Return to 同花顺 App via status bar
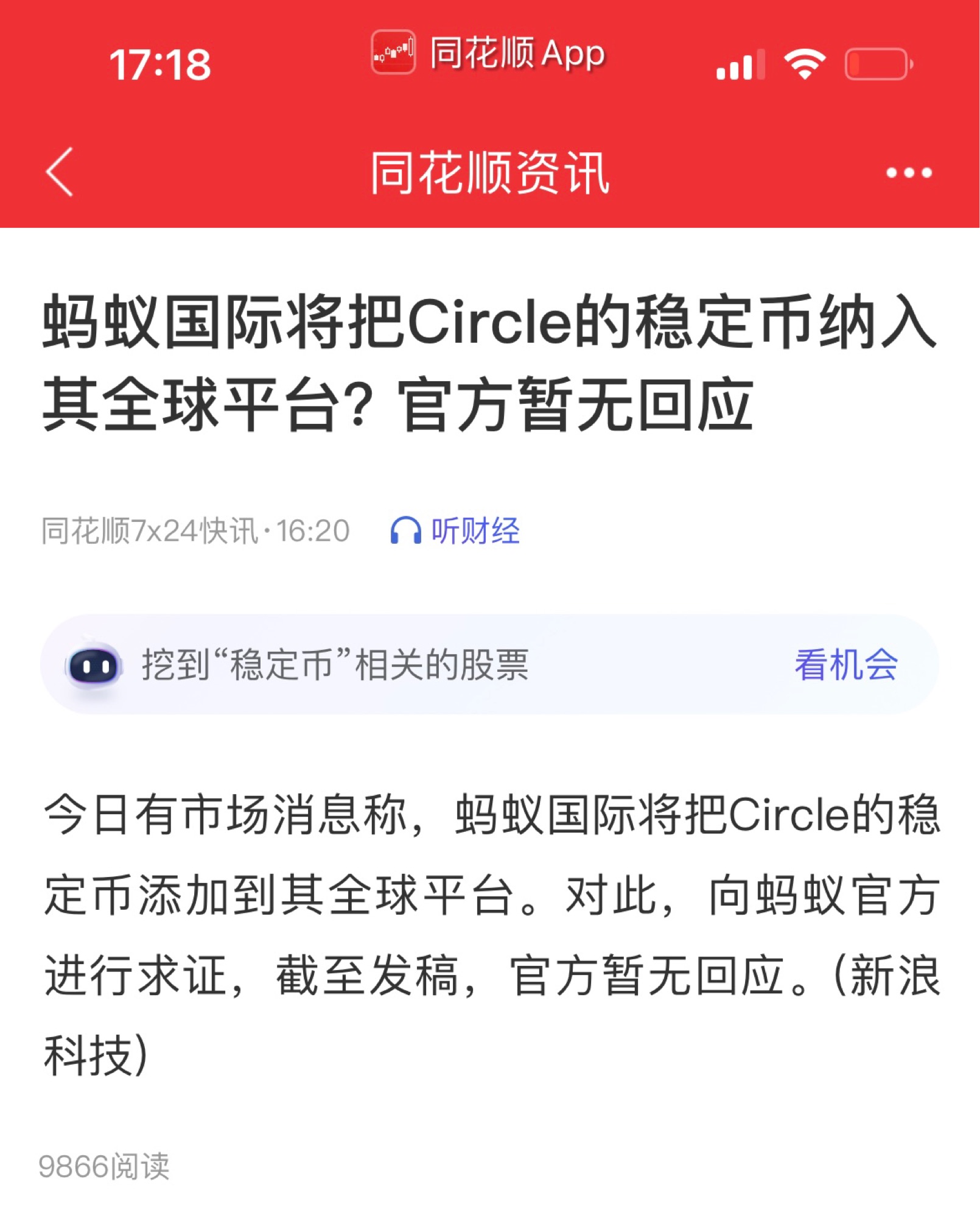Viewport: 980px width, 1218px height. [x=488, y=54]
